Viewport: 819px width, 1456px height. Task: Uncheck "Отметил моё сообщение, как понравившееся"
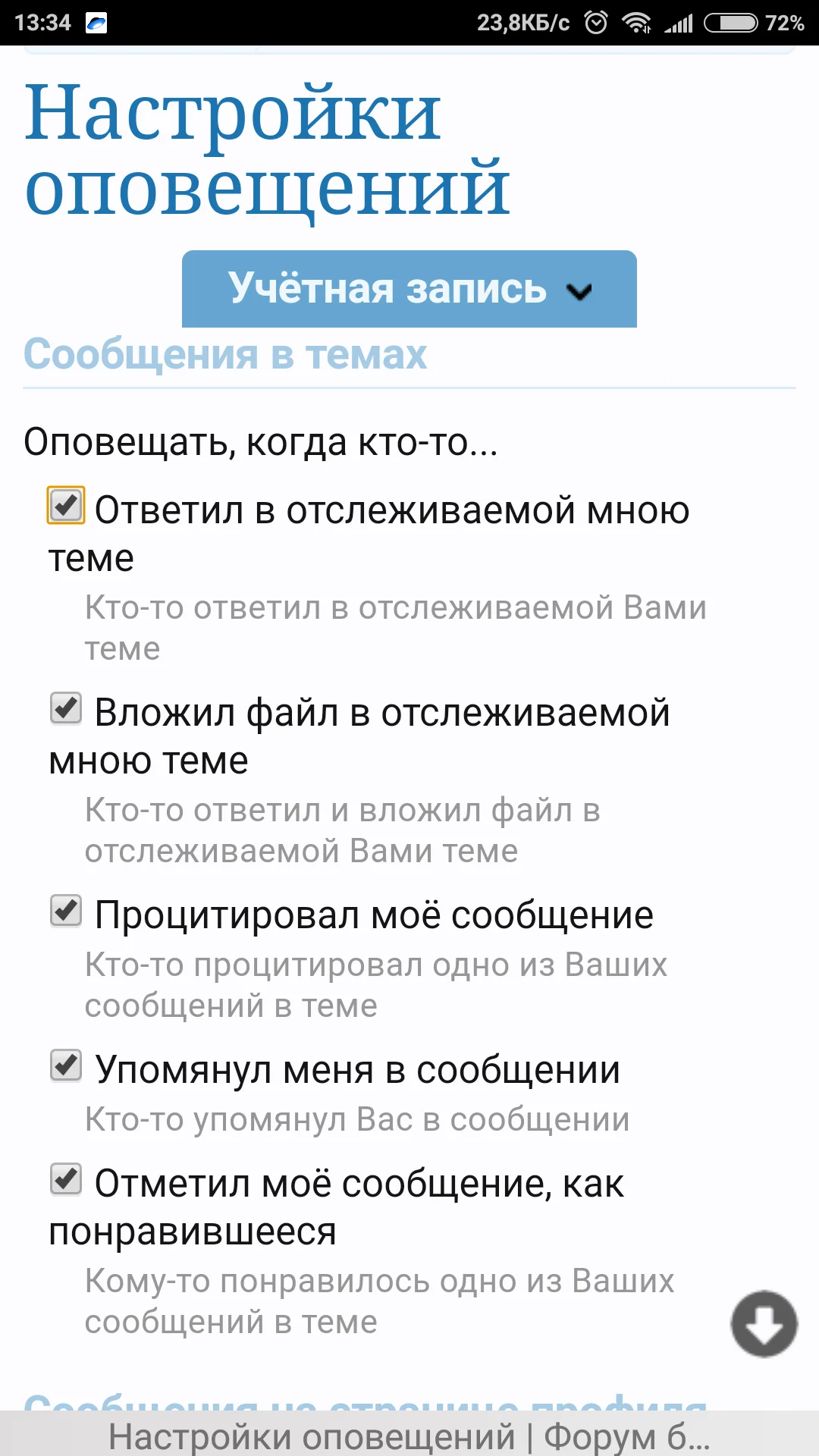click(x=66, y=1180)
